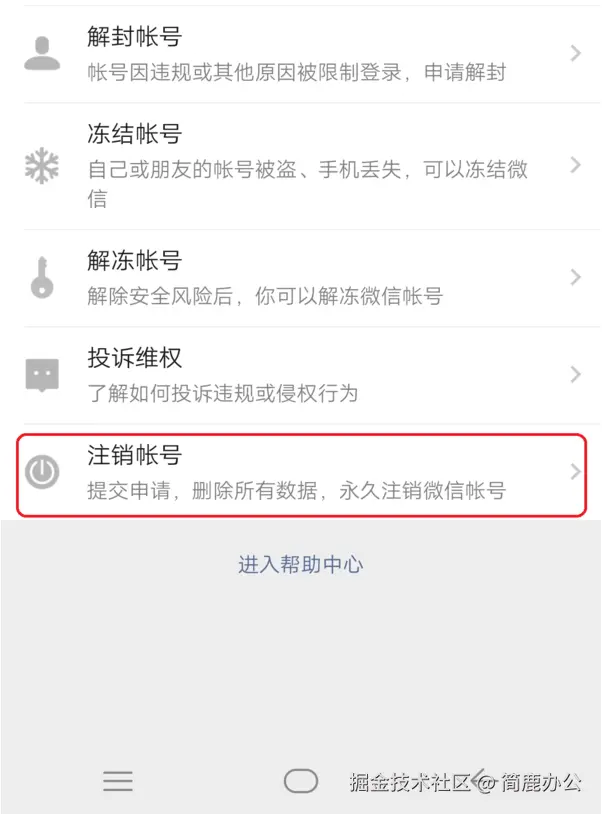This screenshot has width=602, height=814.
Task: Select 冻结帐号 to freeze the account
Action: pos(300,165)
